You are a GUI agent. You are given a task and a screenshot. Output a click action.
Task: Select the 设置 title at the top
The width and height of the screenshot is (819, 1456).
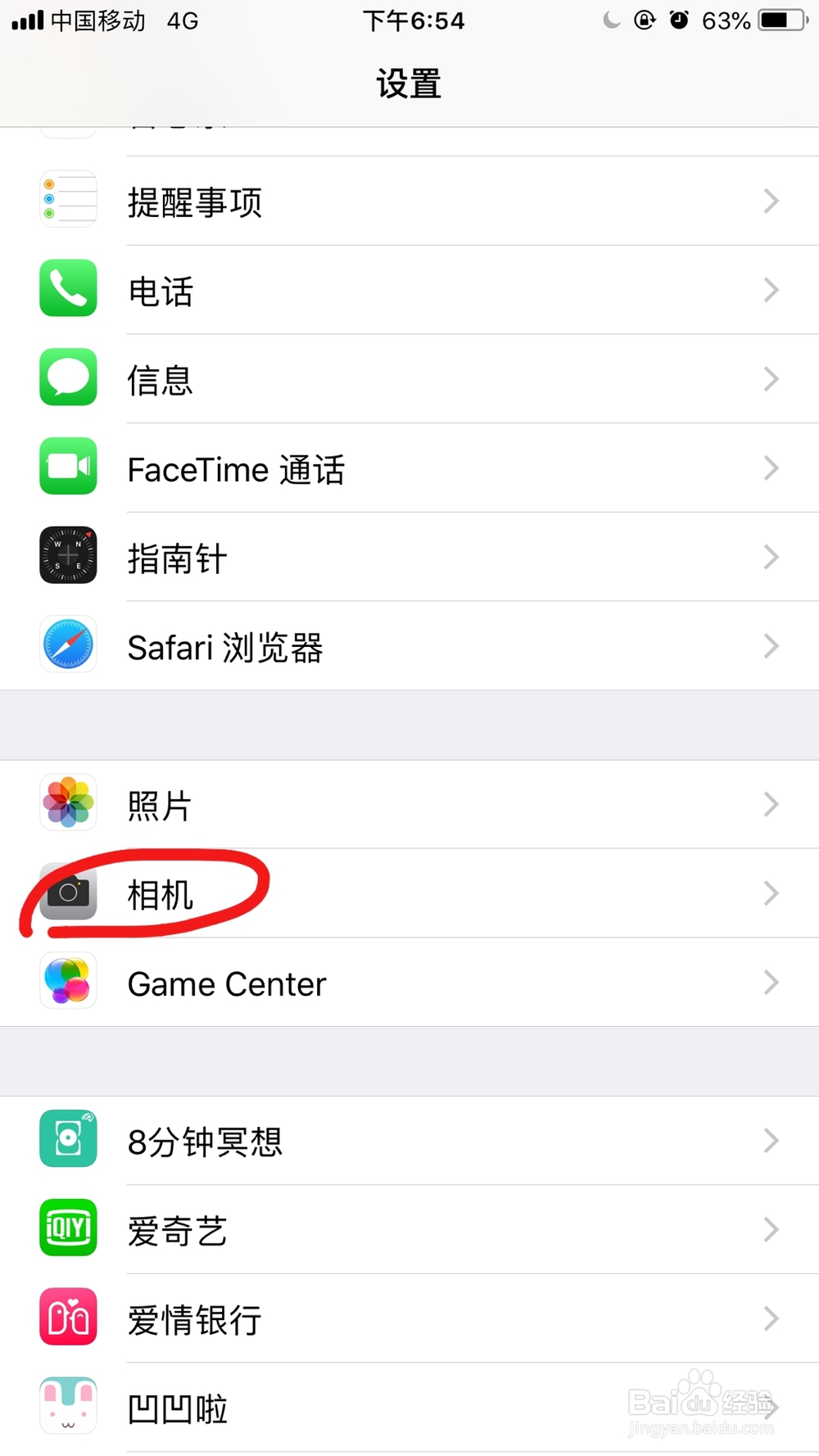(409, 82)
